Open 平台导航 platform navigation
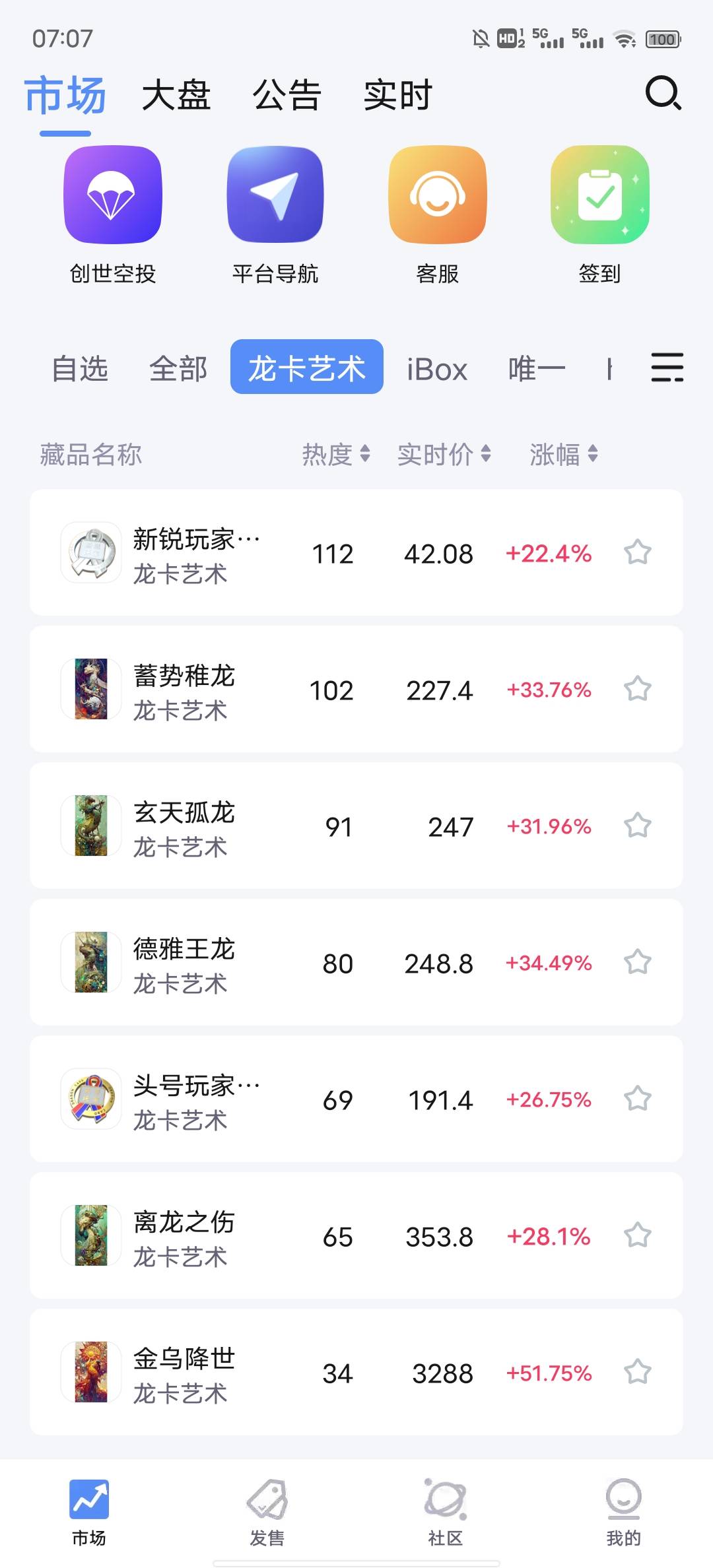The width and height of the screenshot is (713, 1568). click(275, 215)
